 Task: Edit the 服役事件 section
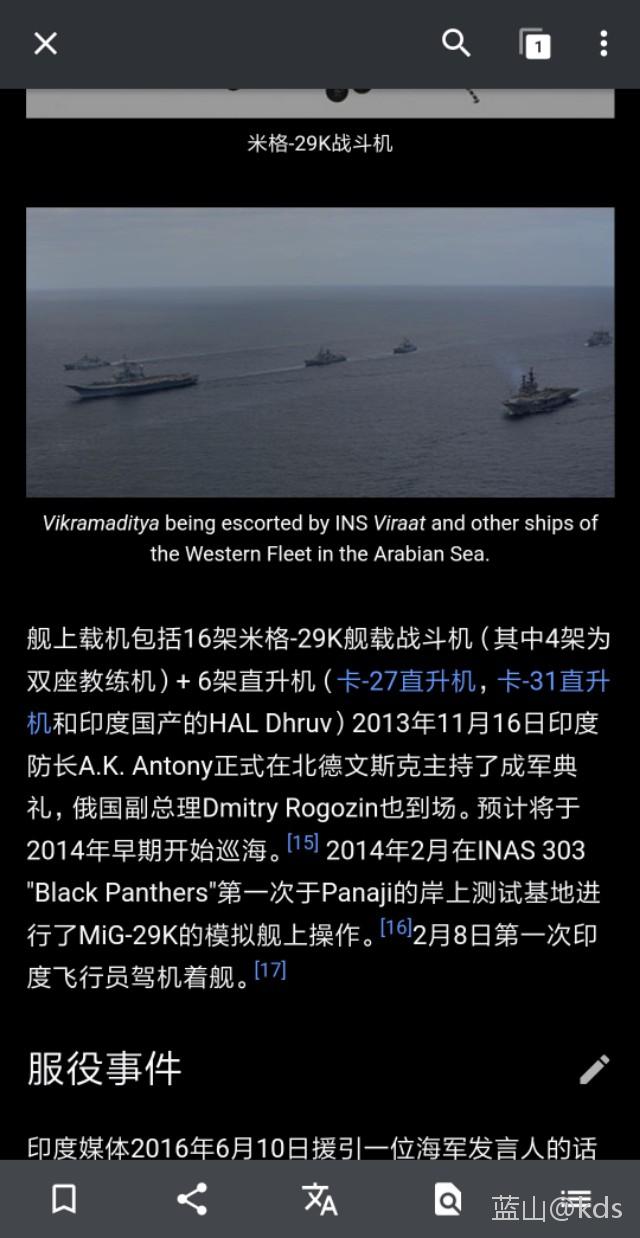click(594, 1069)
